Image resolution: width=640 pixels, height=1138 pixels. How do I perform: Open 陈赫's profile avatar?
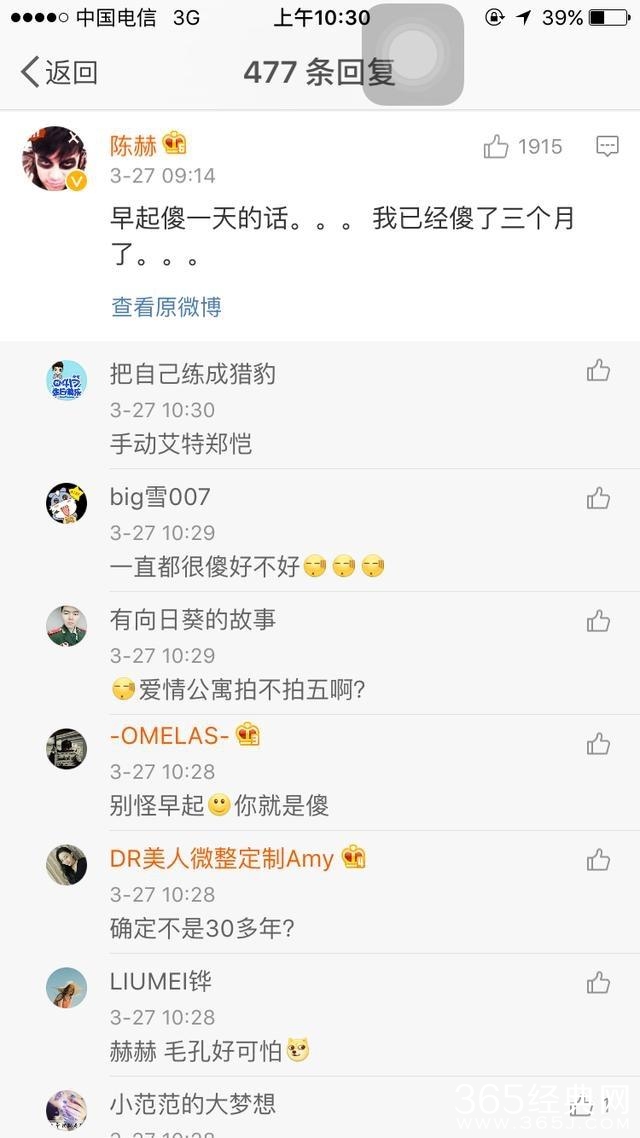point(54,158)
